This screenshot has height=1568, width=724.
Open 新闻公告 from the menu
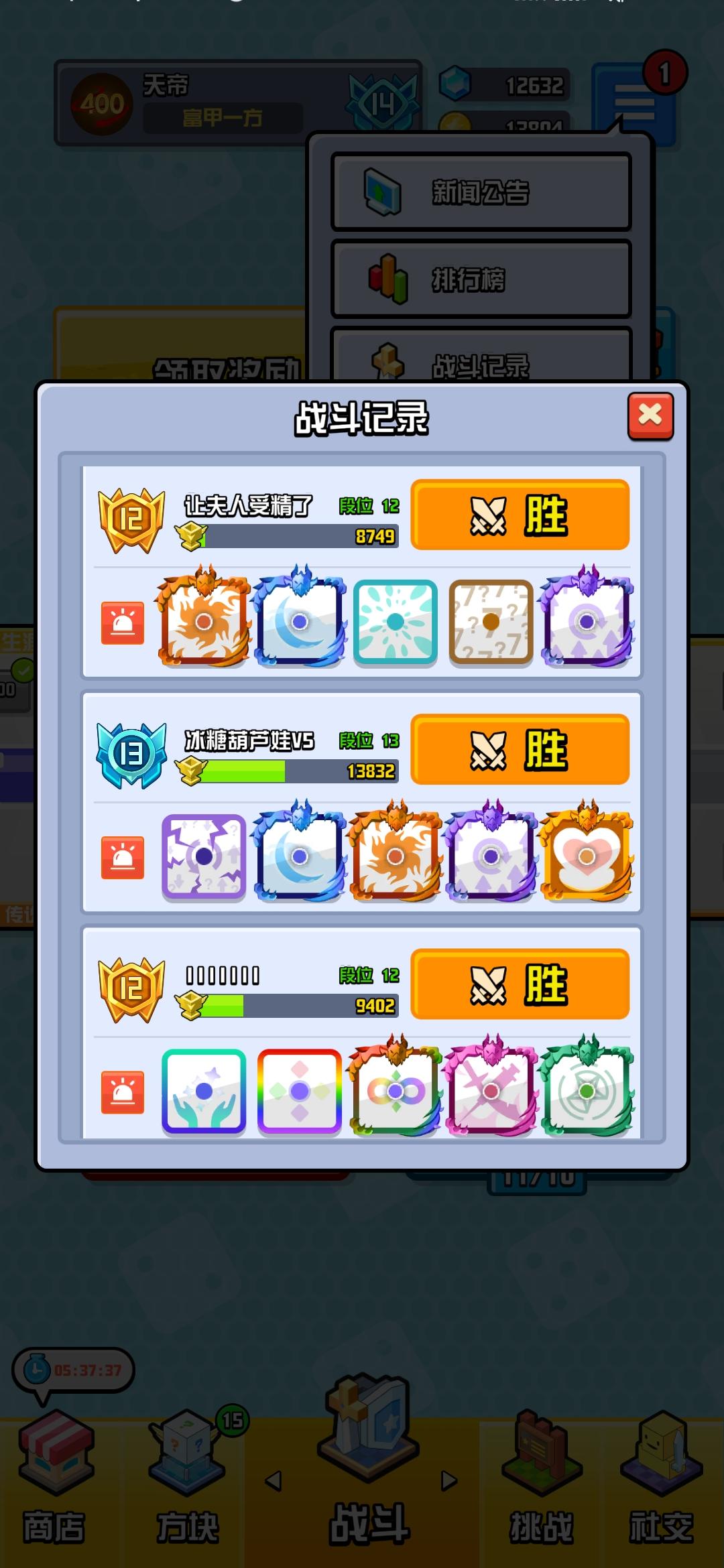481,192
